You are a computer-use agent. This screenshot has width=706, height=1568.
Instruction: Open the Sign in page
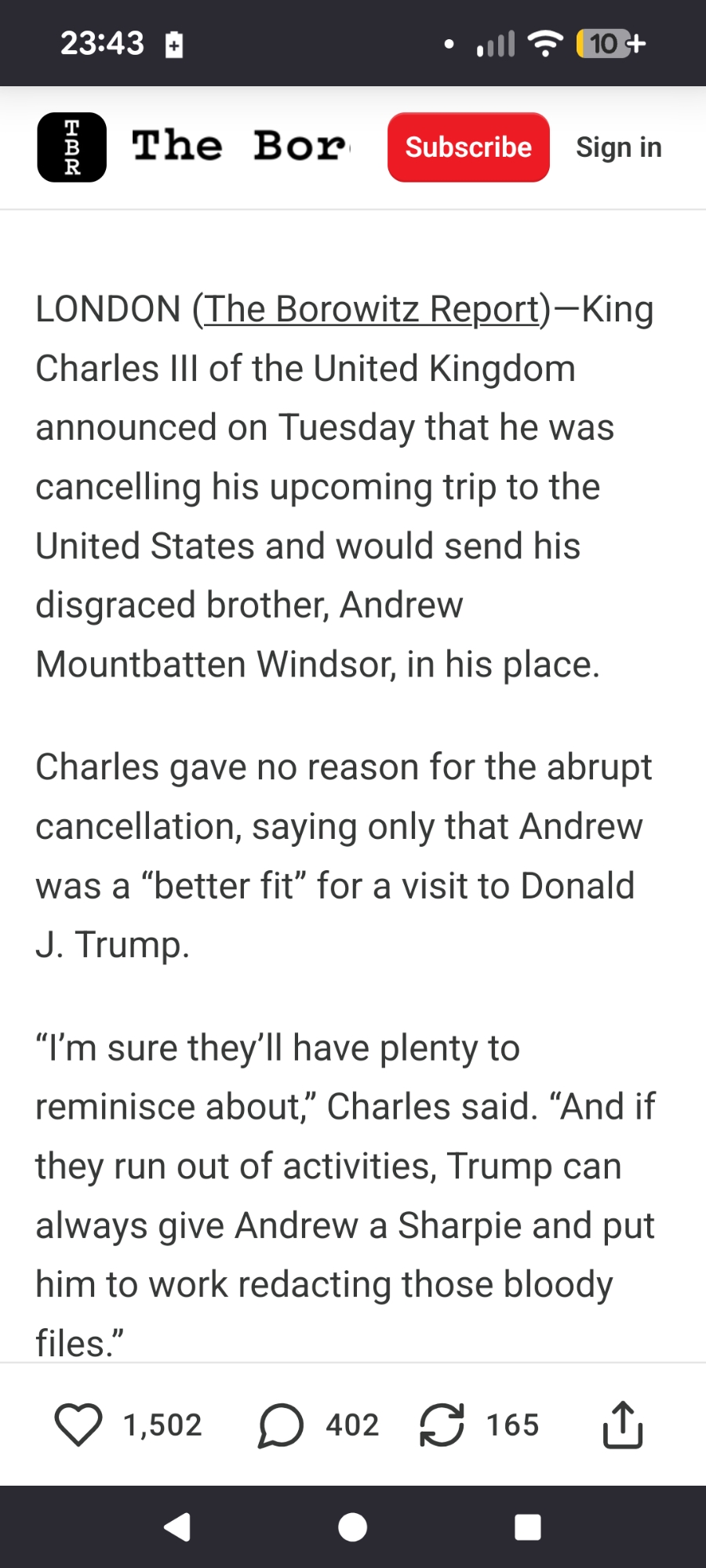click(618, 147)
